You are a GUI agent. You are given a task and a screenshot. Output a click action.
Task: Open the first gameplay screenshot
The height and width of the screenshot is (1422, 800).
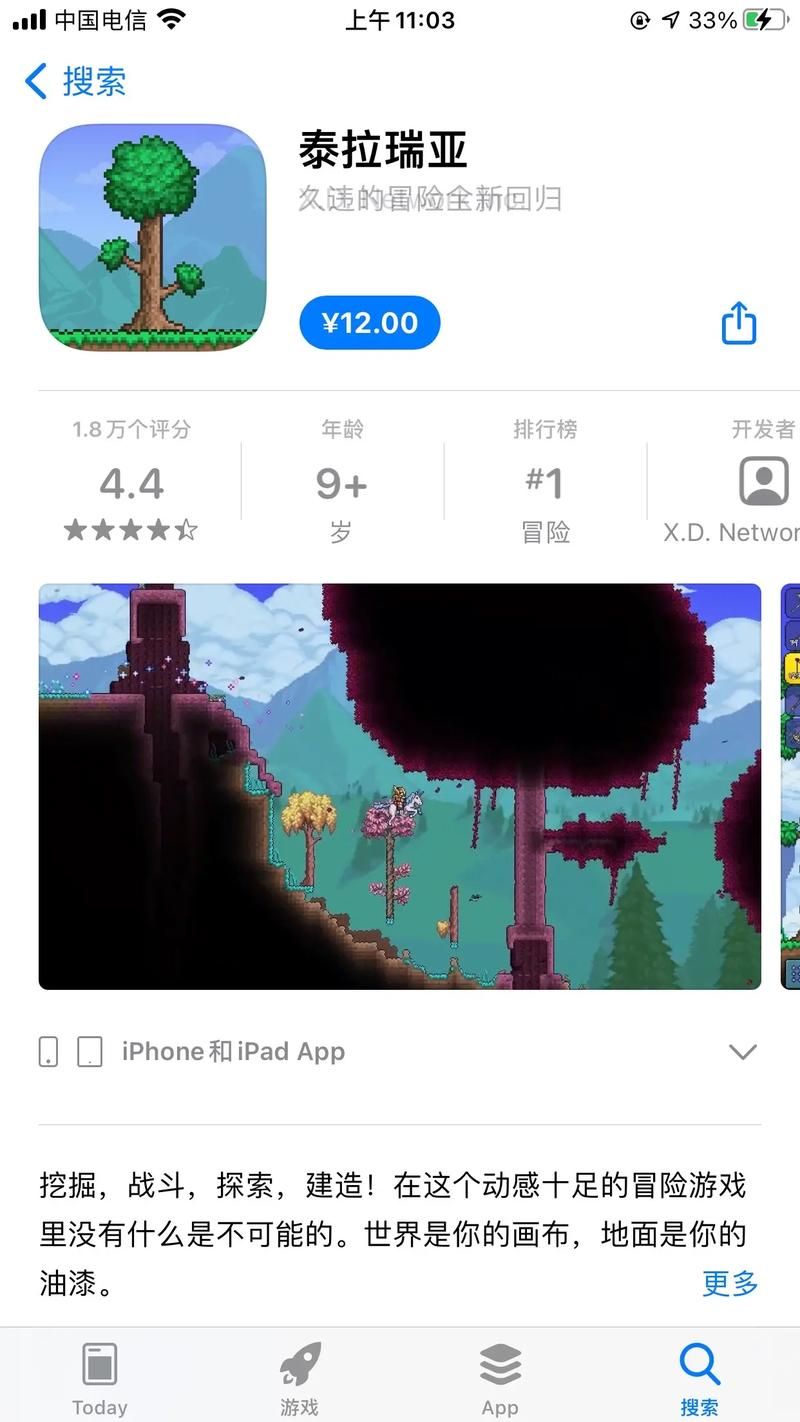pos(399,786)
